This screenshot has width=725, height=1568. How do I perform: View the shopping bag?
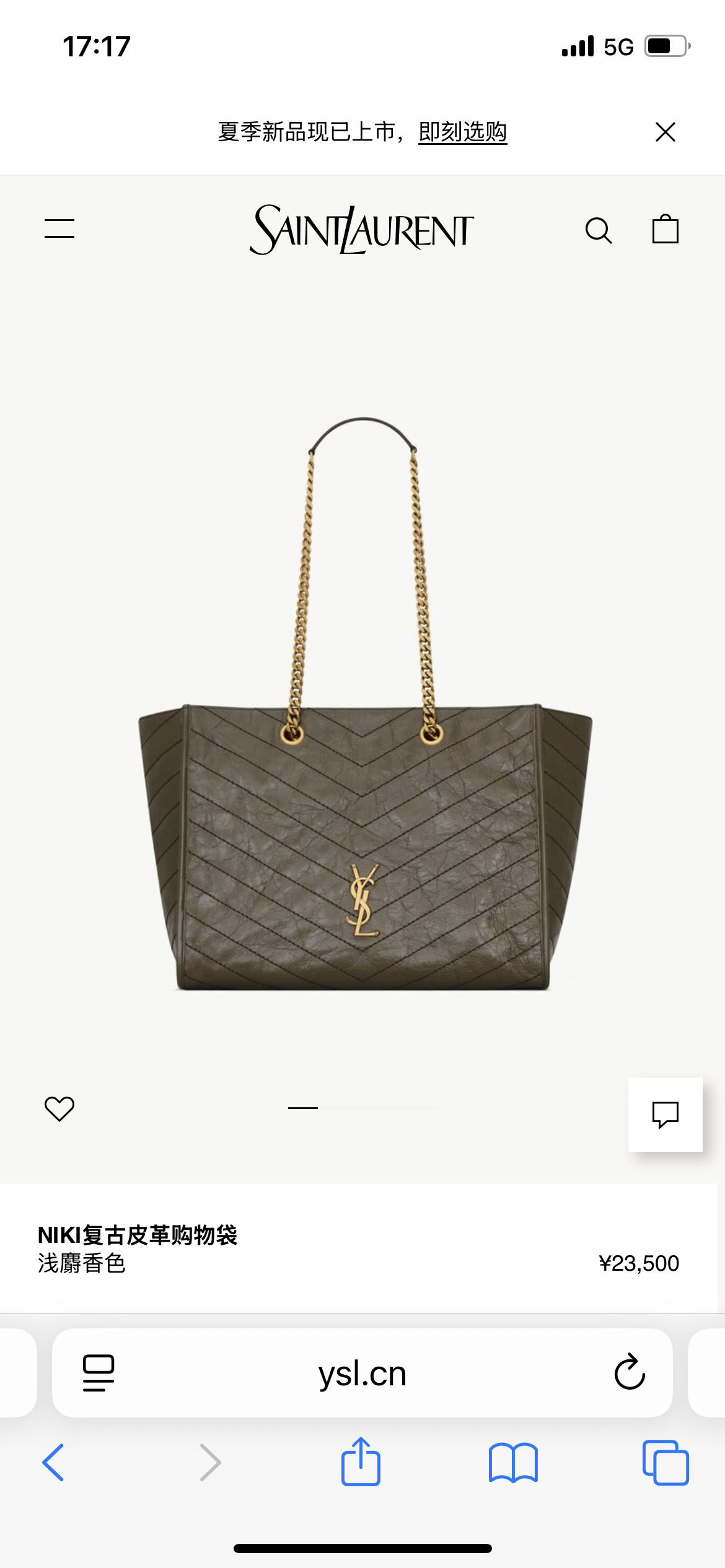665,229
